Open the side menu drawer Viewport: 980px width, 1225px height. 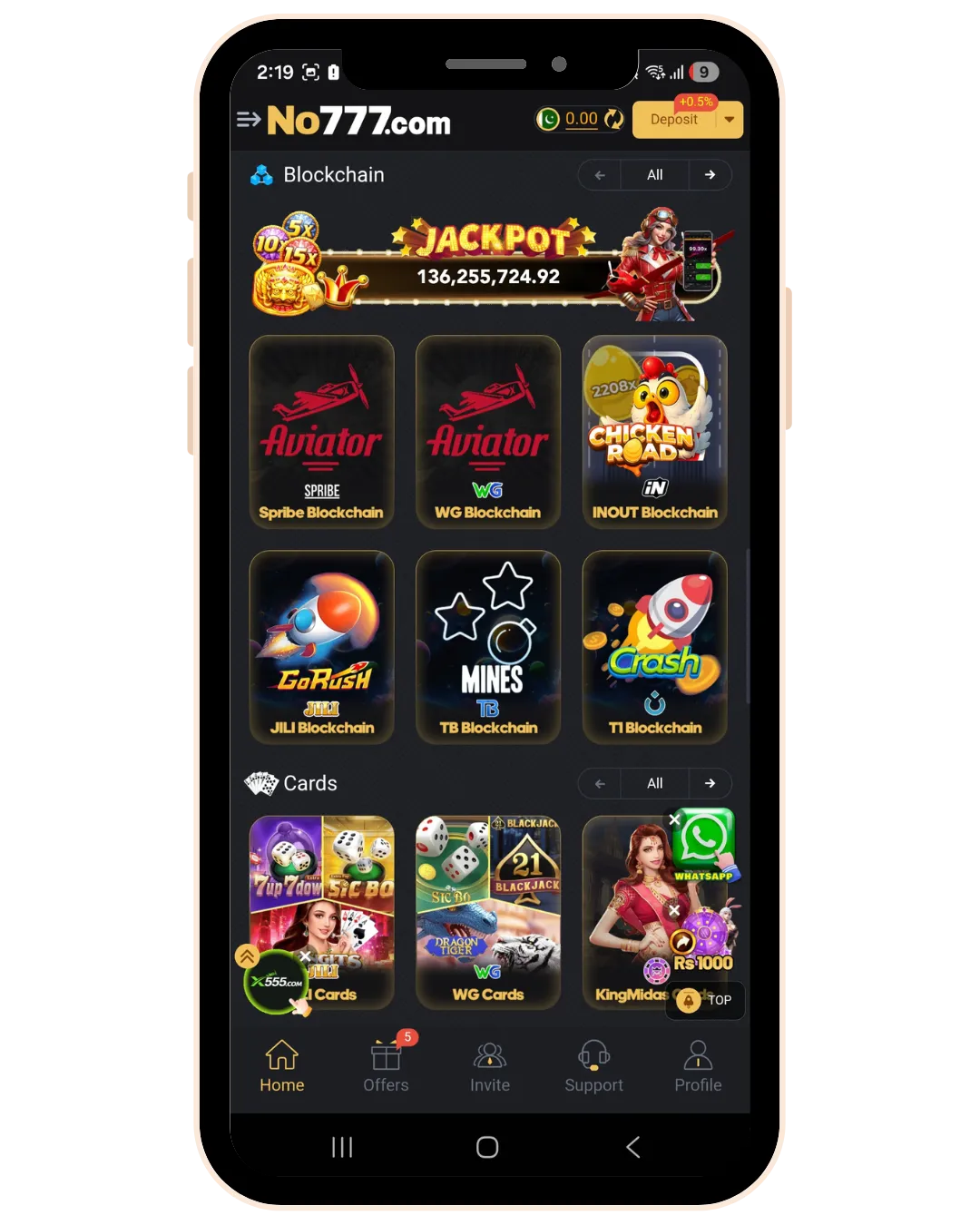tap(248, 120)
